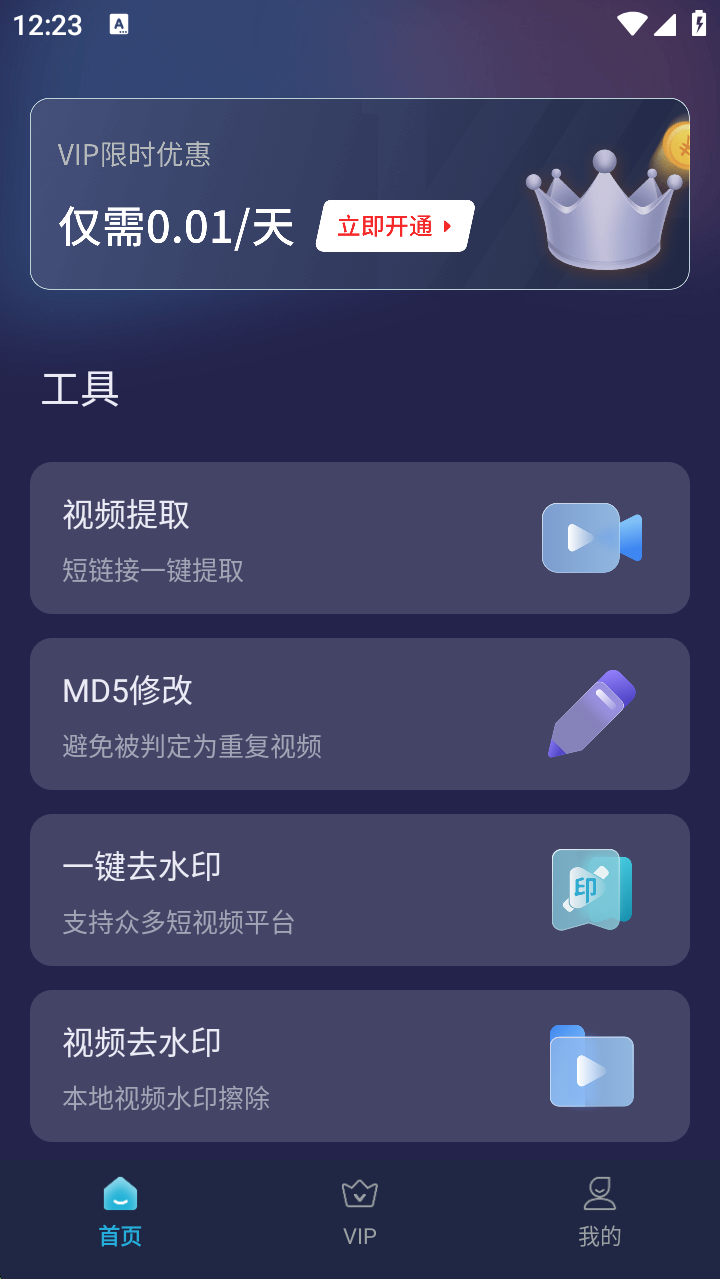
Task: Tap the MD5修改 tool card
Action: point(360,714)
